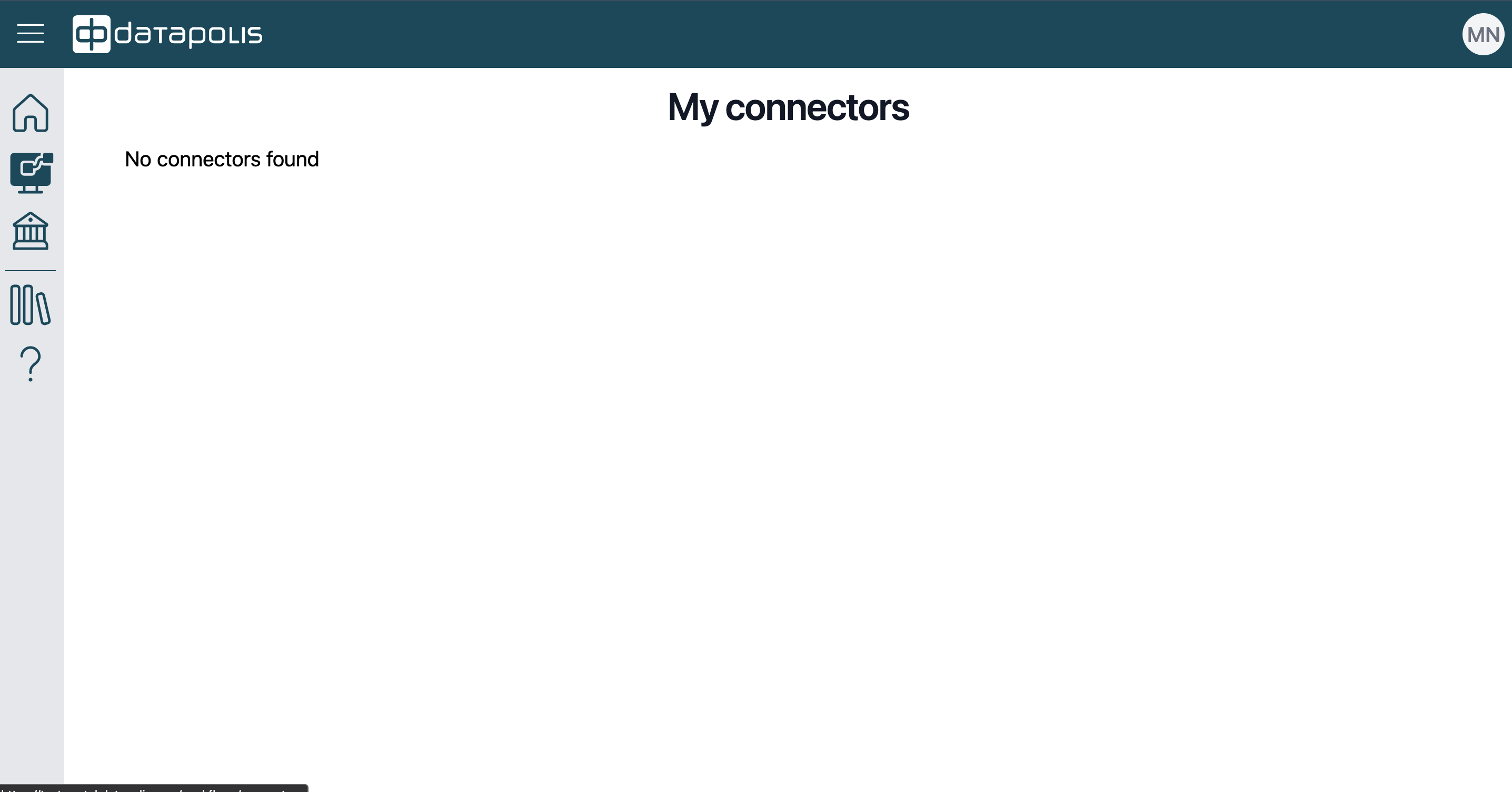Open the MN user profile avatar

pos(1483,35)
